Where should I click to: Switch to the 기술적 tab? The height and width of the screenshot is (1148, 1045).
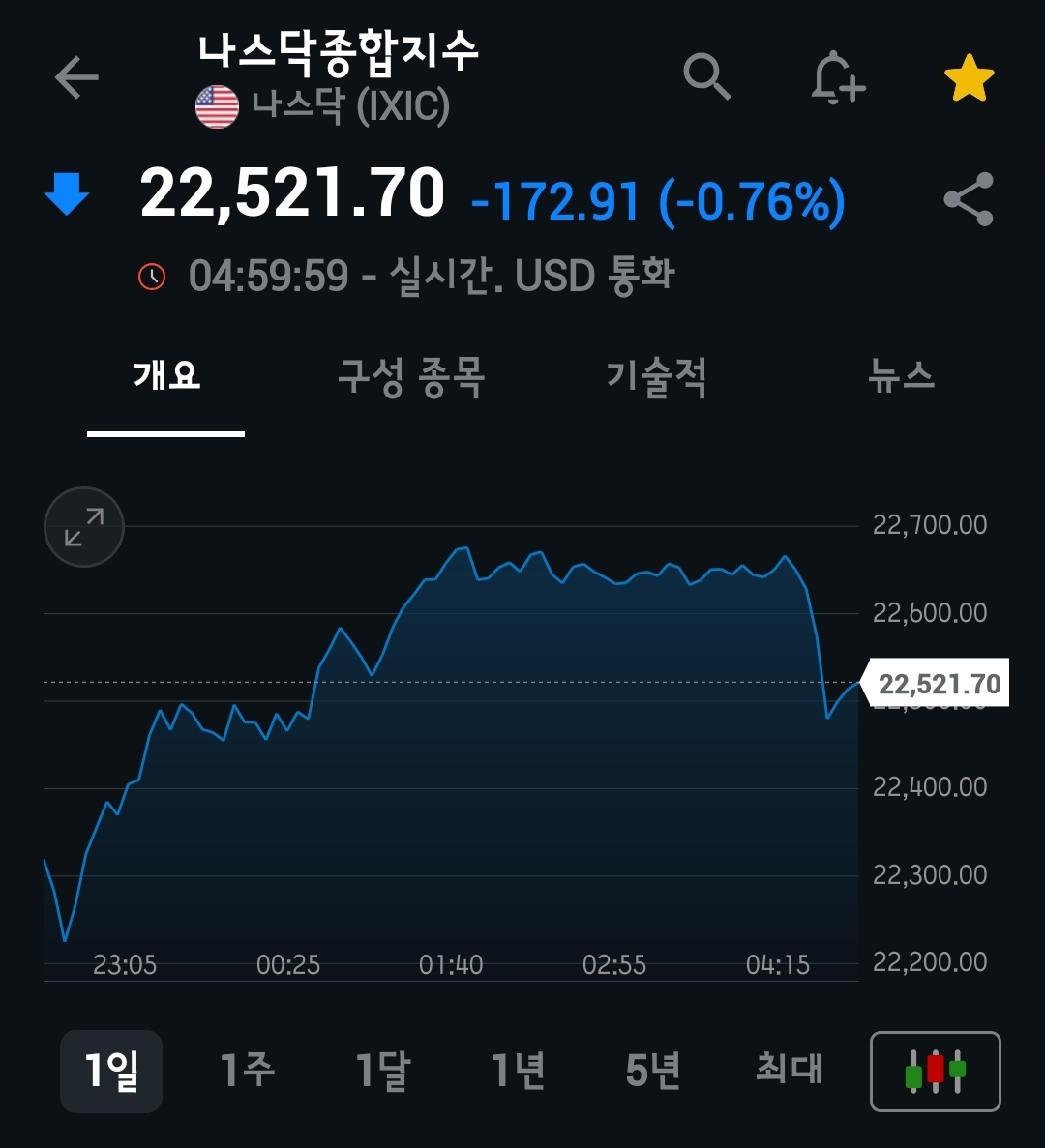tap(656, 375)
